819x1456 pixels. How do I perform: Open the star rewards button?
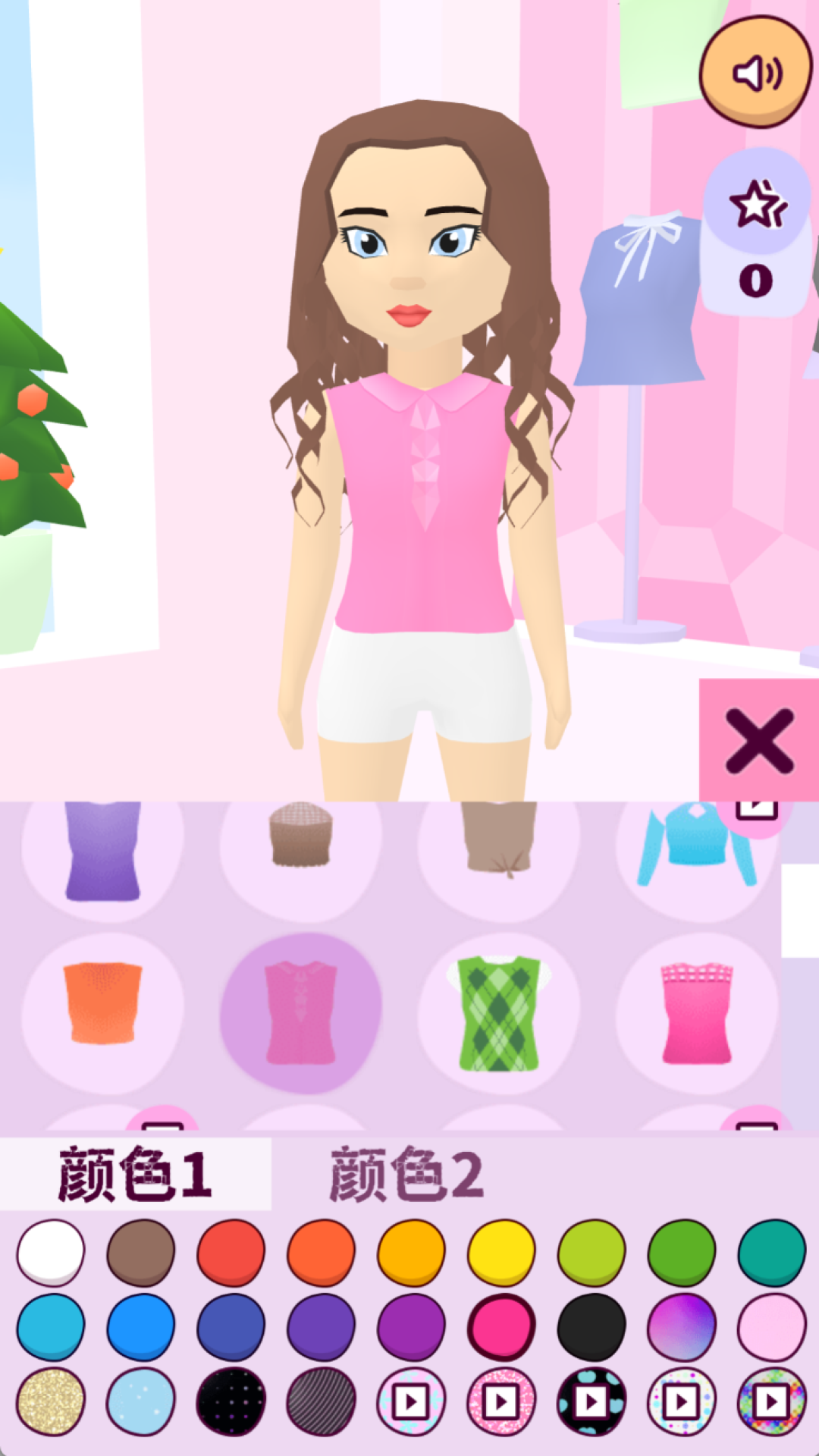click(756, 232)
